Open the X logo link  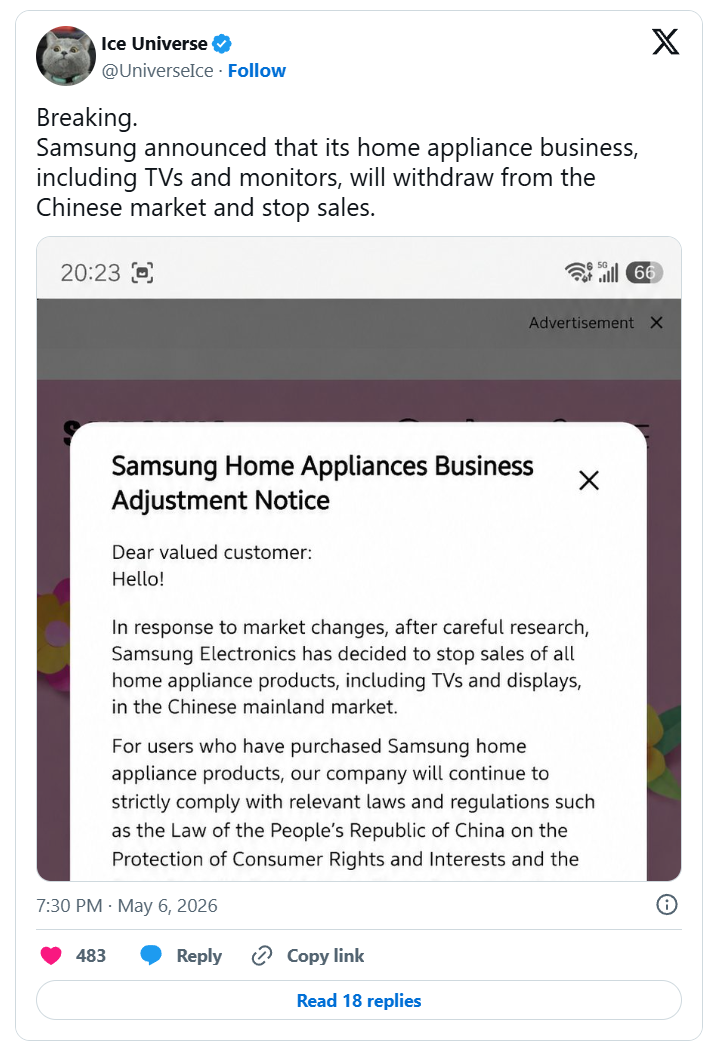pyautogui.click(x=665, y=42)
